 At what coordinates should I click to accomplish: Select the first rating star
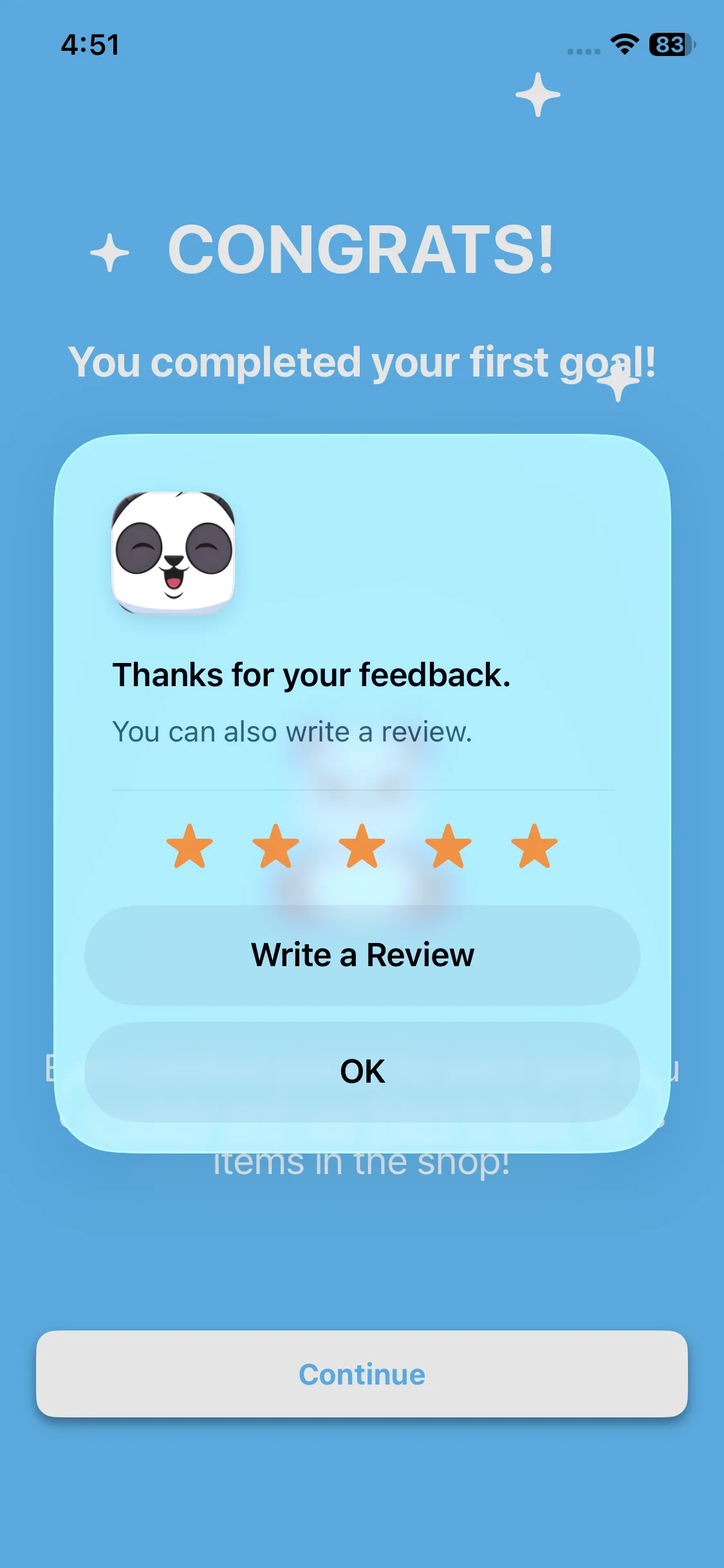point(189,846)
